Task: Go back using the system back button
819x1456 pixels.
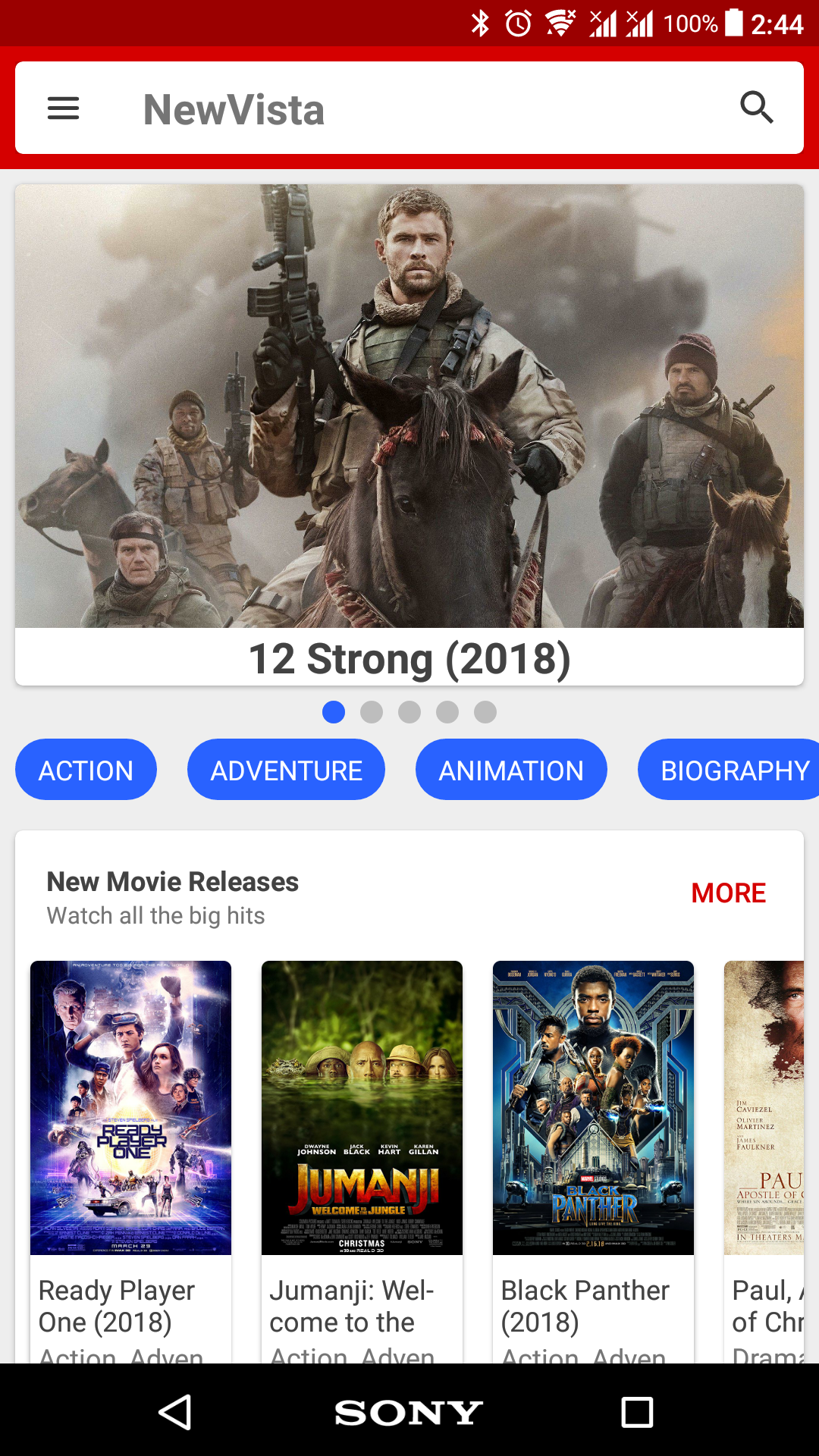Action: [175, 1412]
